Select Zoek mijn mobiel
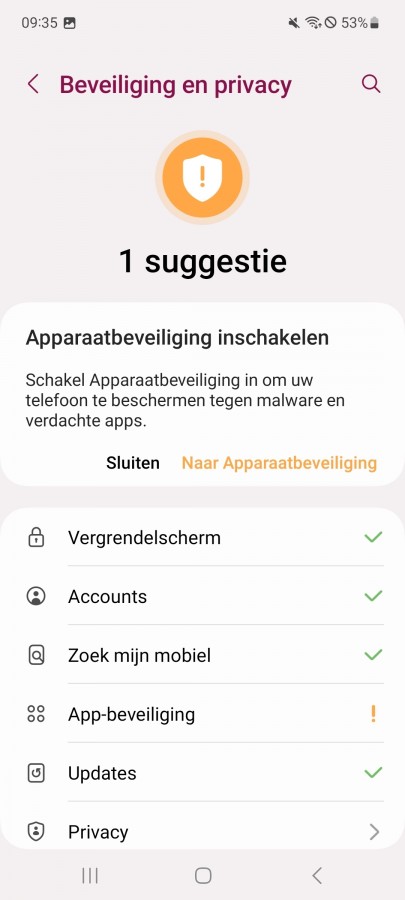This screenshot has width=405, height=900. 202,655
